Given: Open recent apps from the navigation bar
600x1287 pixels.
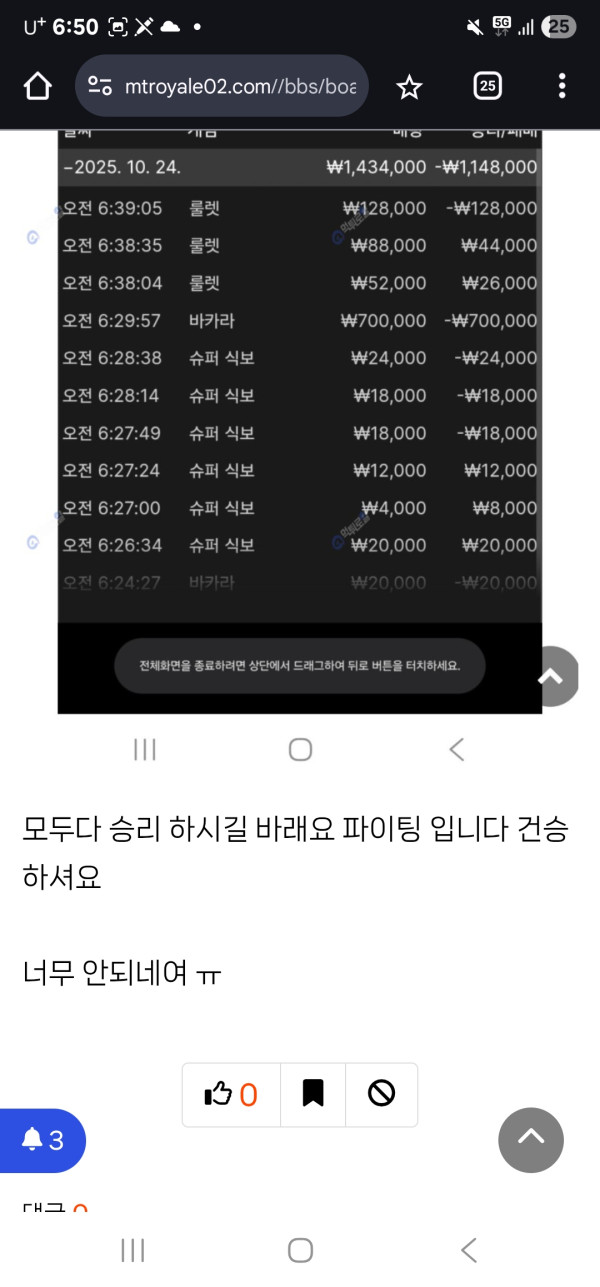Looking at the screenshot, I should point(133,1250).
